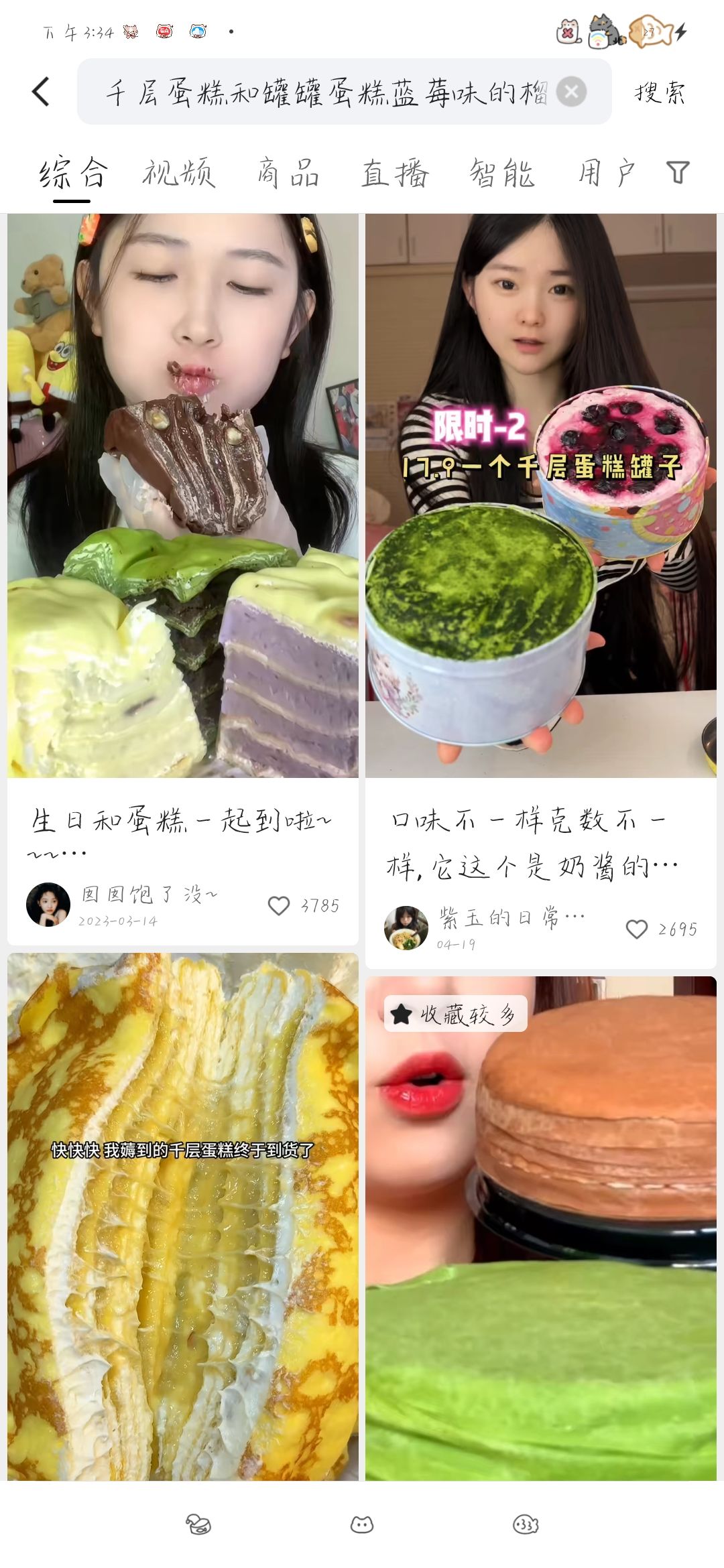Switch to the 视频 tab
The width and height of the screenshot is (724, 1568).
pyautogui.click(x=178, y=173)
